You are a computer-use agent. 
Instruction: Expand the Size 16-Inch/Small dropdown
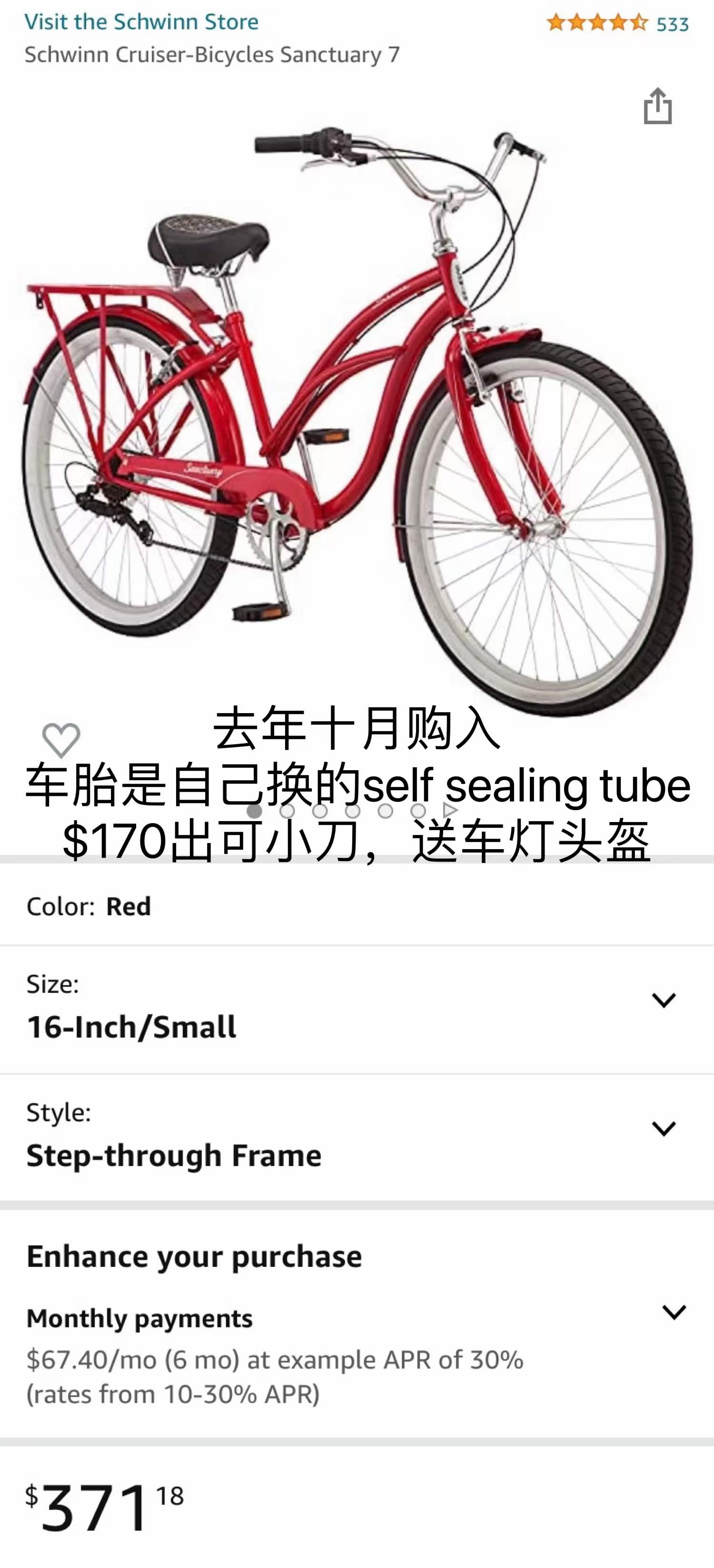(664, 1000)
